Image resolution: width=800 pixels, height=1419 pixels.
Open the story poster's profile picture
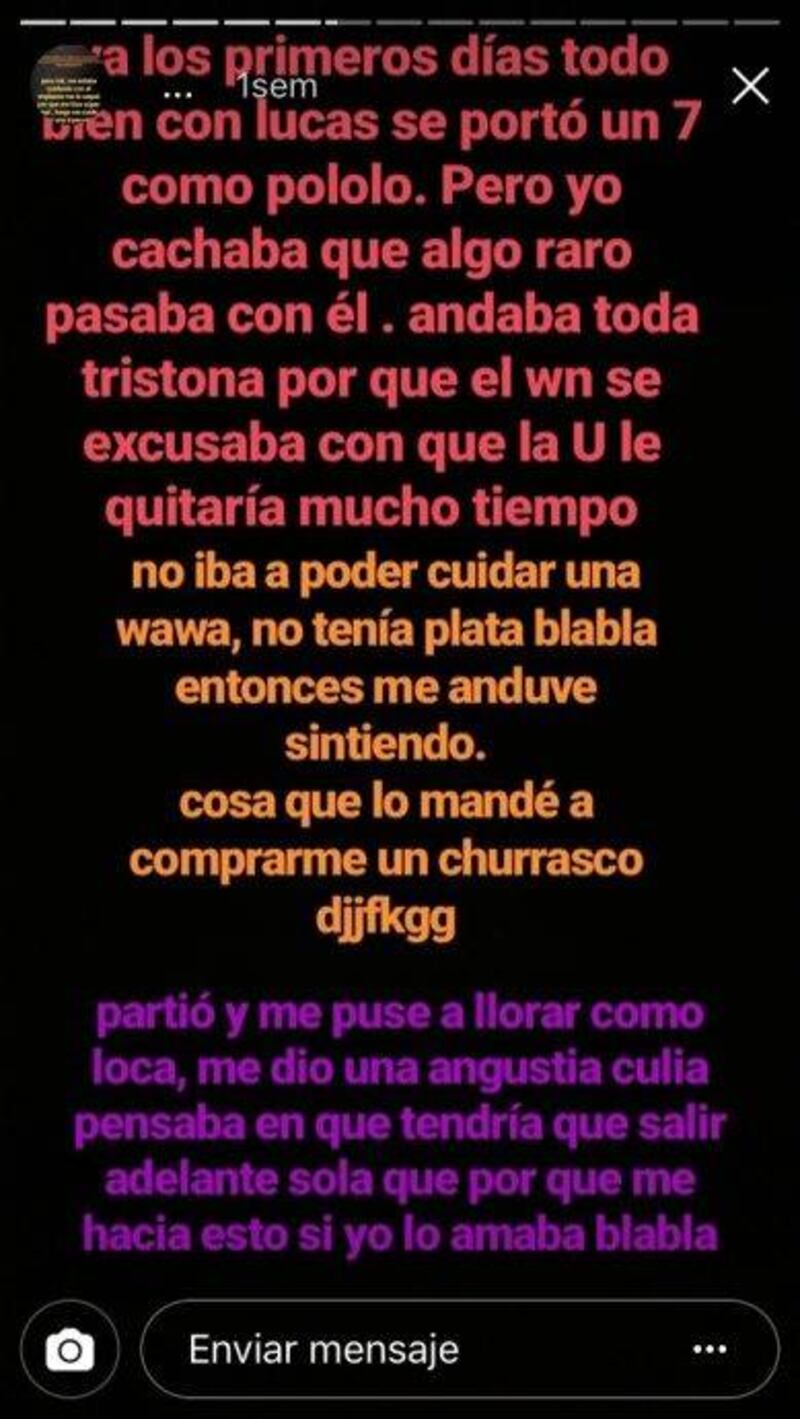pos(68,82)
